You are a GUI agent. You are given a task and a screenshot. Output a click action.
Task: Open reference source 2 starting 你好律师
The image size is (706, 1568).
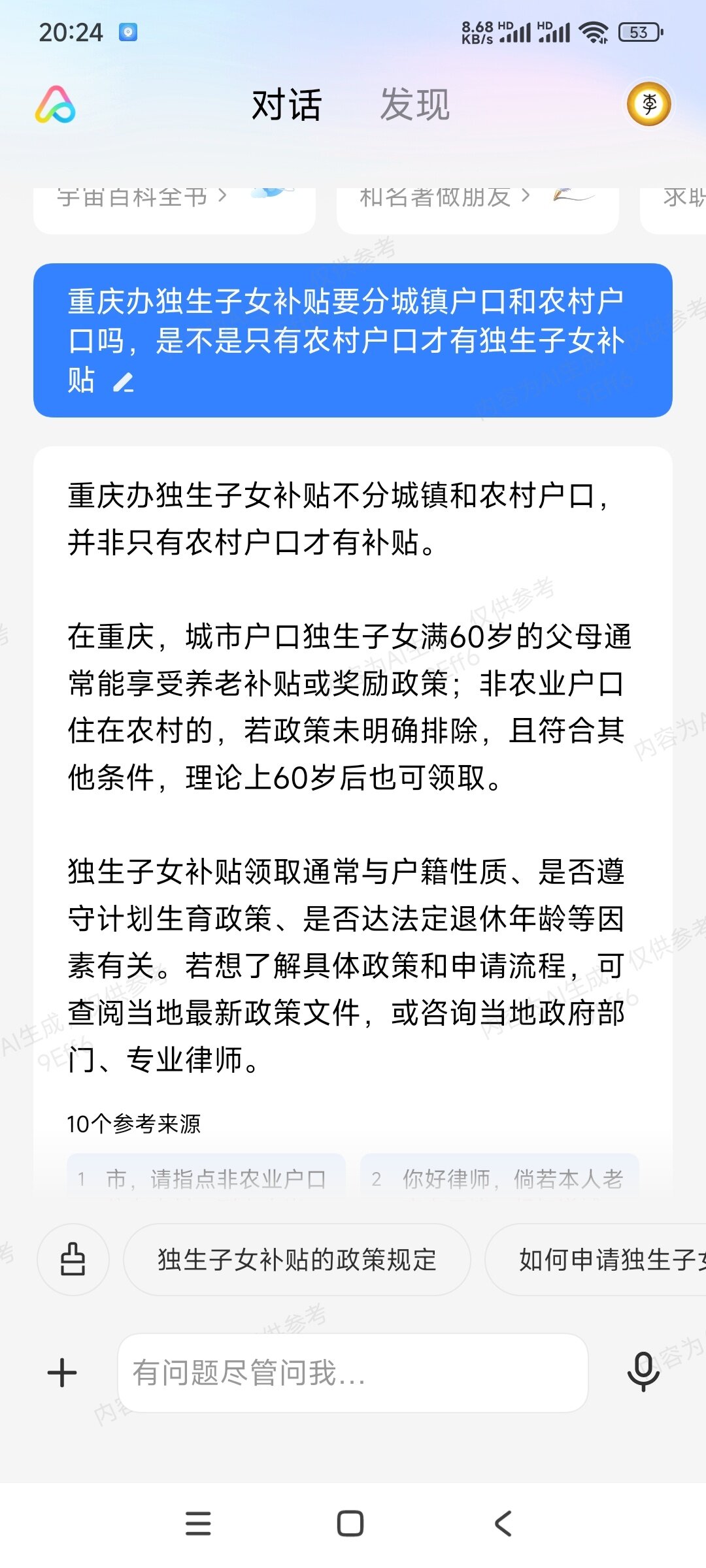tap(499, 1177)
